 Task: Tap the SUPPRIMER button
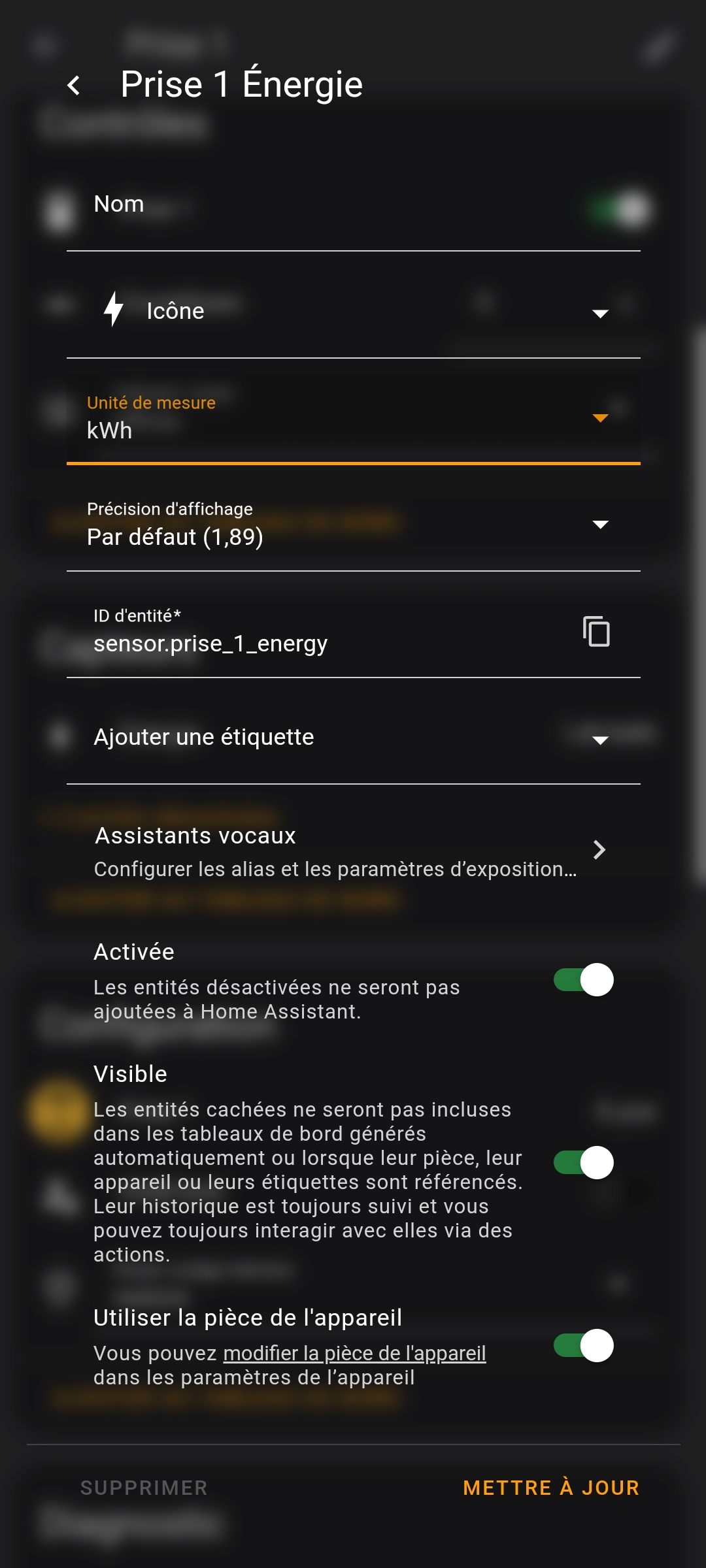click(144, 1488)
